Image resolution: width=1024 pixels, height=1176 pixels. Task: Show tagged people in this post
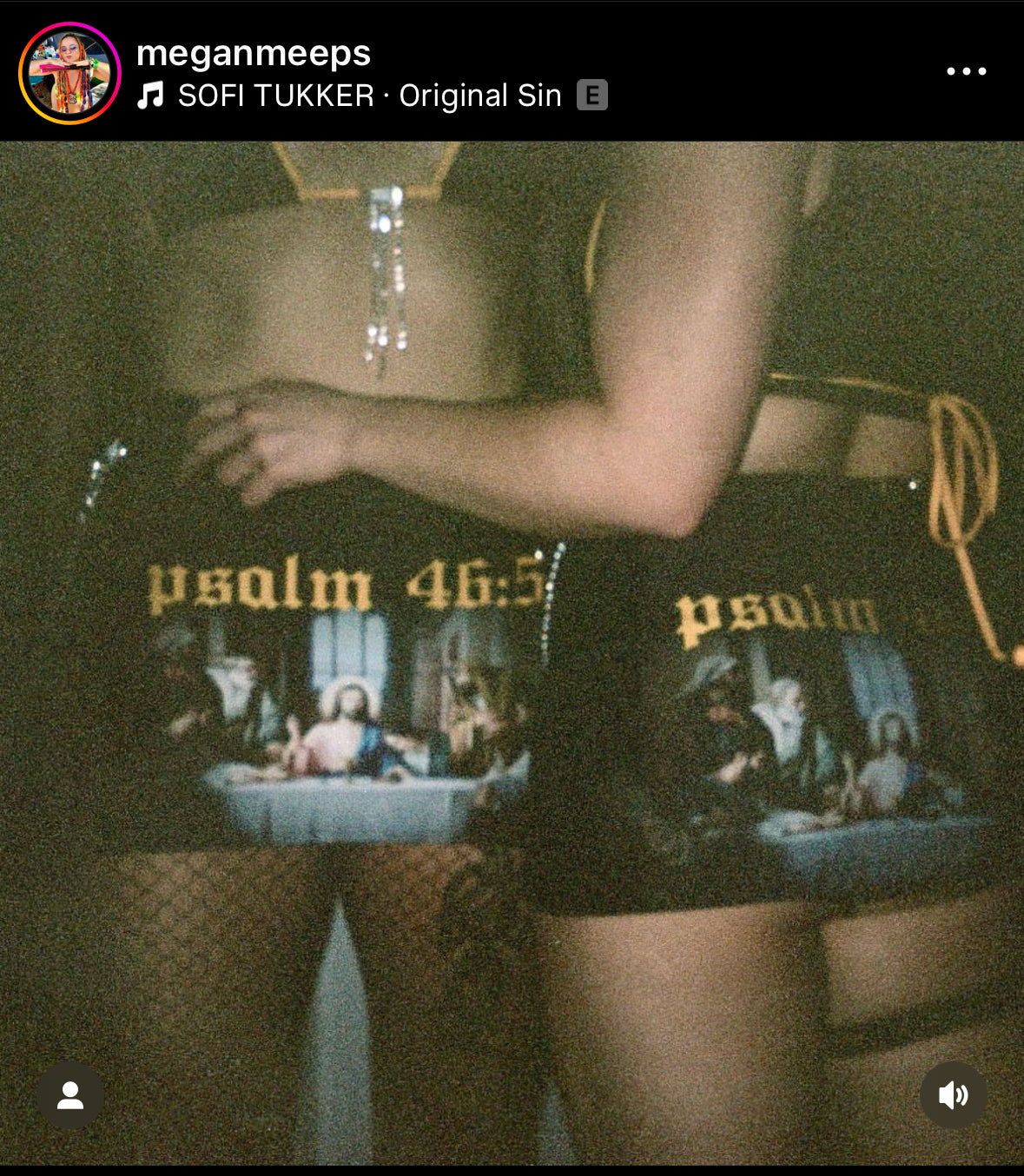point(70,1095)
